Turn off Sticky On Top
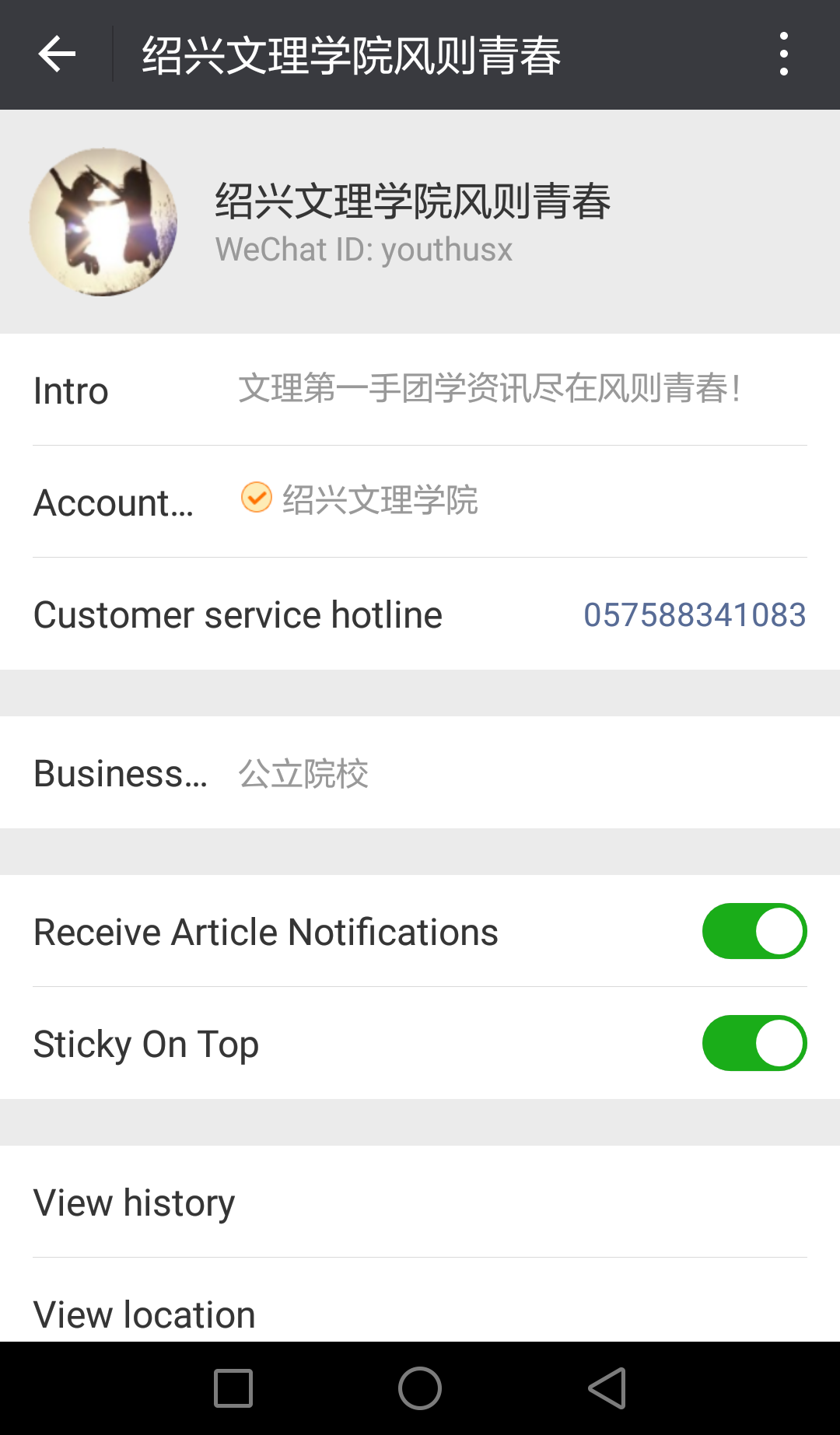The width and height of the screenshot is (840, 1435). tap(754, 1043)
